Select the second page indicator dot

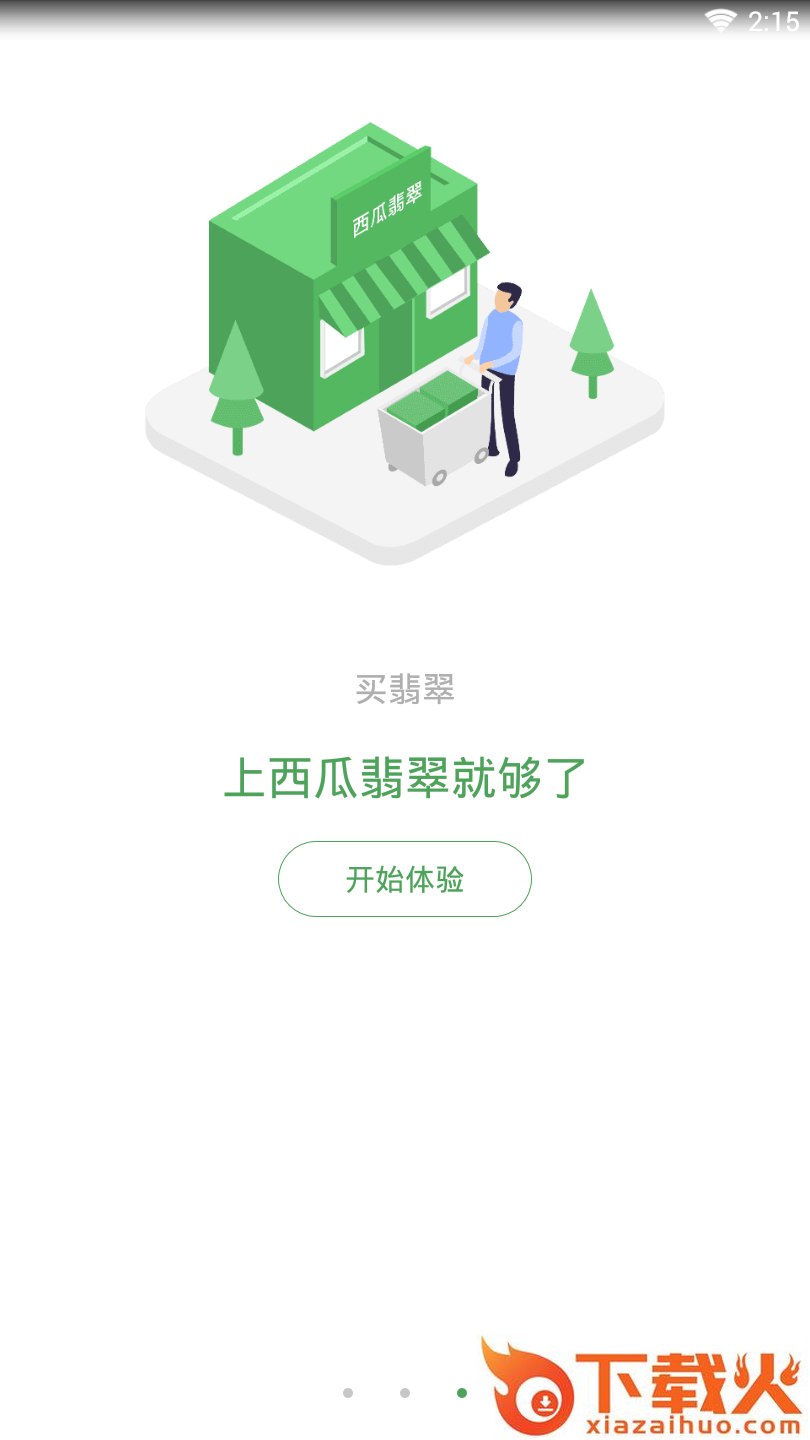pos(404,1391)
